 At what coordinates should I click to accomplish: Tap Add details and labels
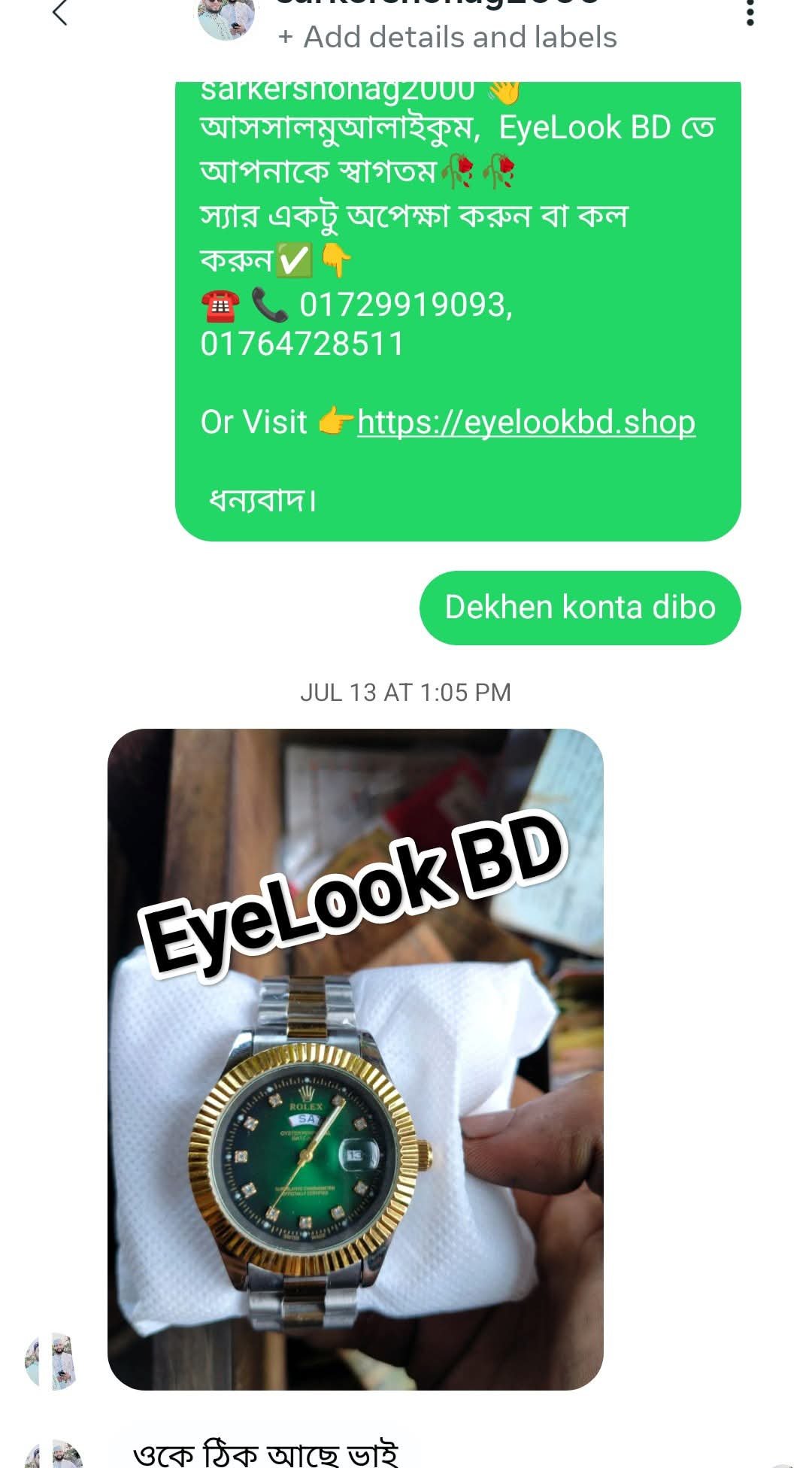pos(447,38)
